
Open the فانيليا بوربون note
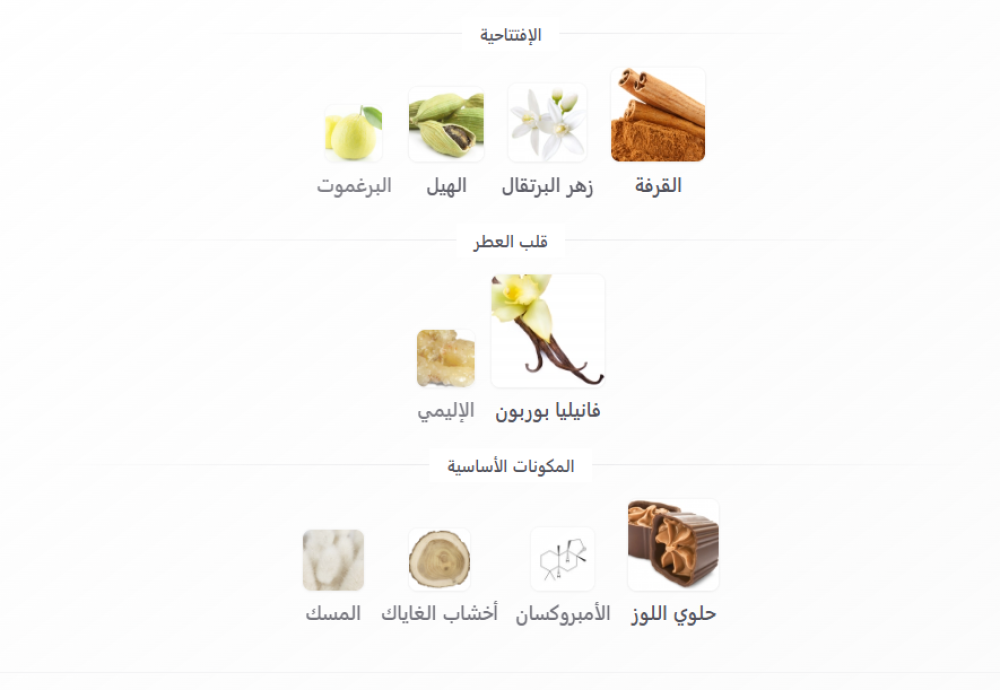(x=548, y=348)
